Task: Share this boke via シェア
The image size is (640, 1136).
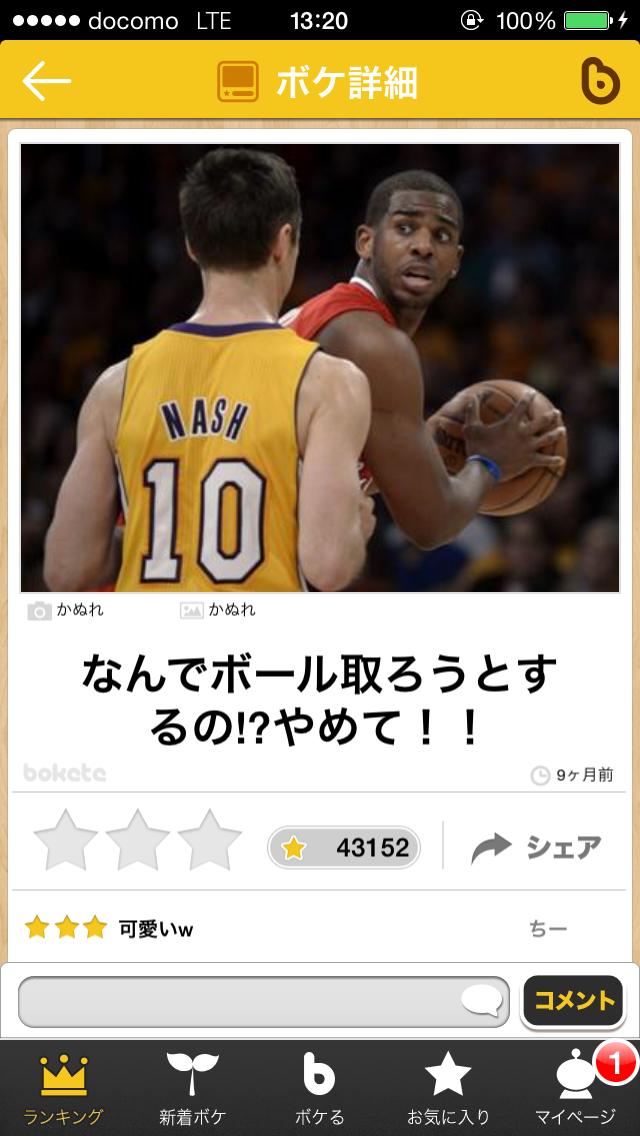Action: [537, 848]
